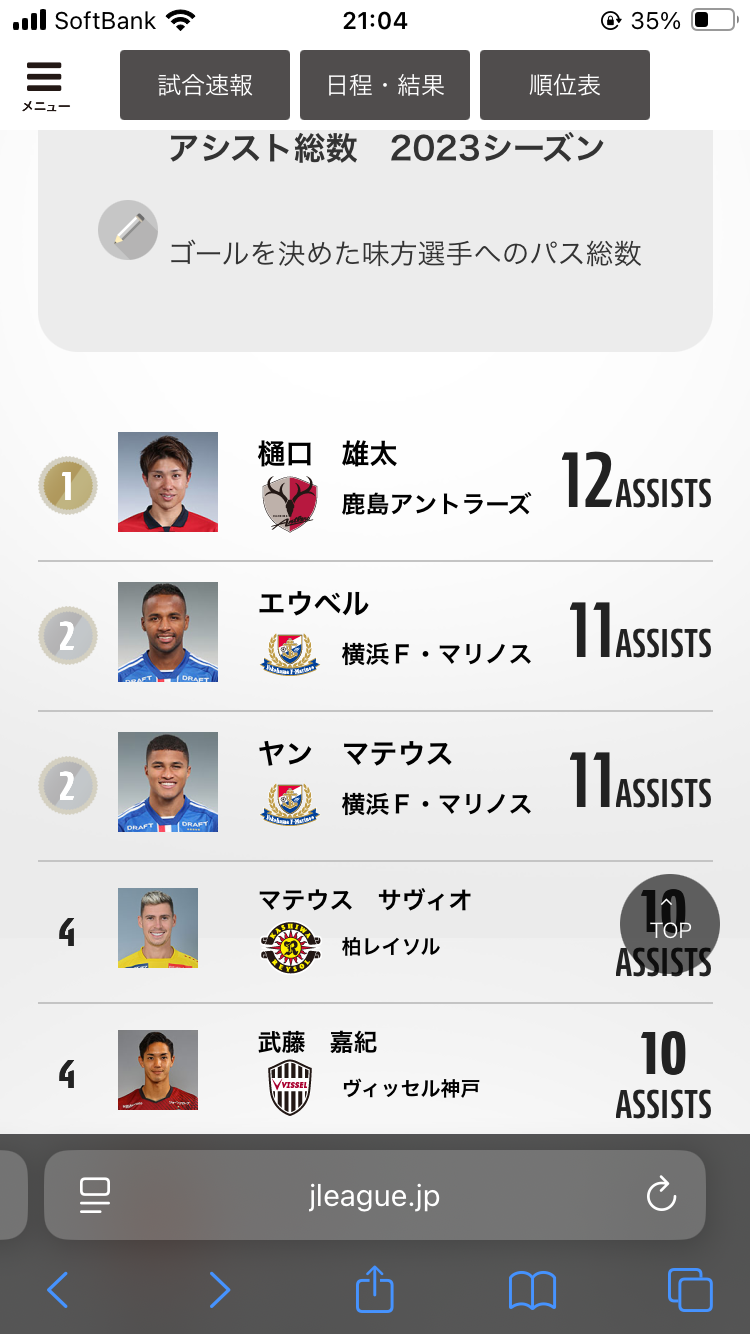Go back to the previous page
This screenshot has width=750, height=1334.
click(58, 1290)
